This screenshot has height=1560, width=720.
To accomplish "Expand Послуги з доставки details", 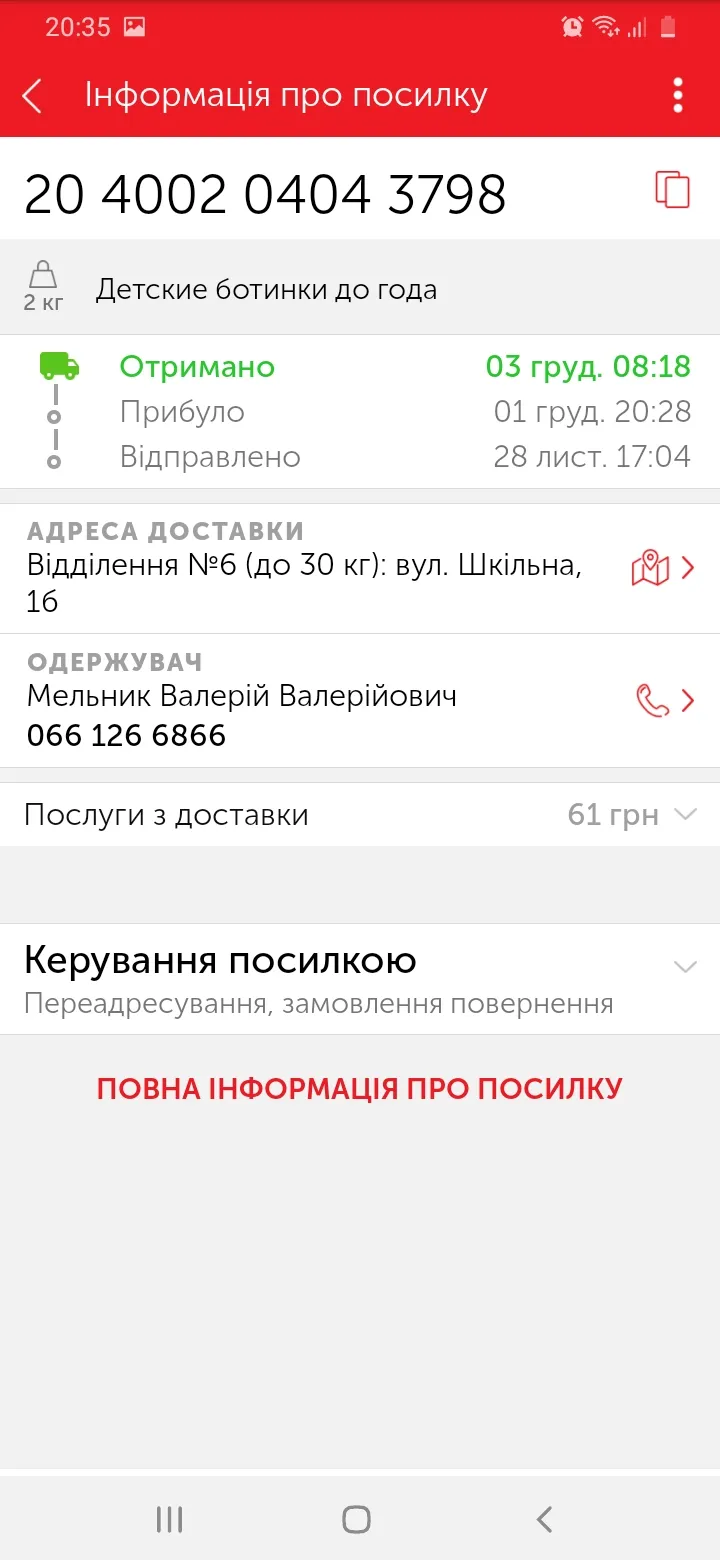I will click(x=360, y=815).
